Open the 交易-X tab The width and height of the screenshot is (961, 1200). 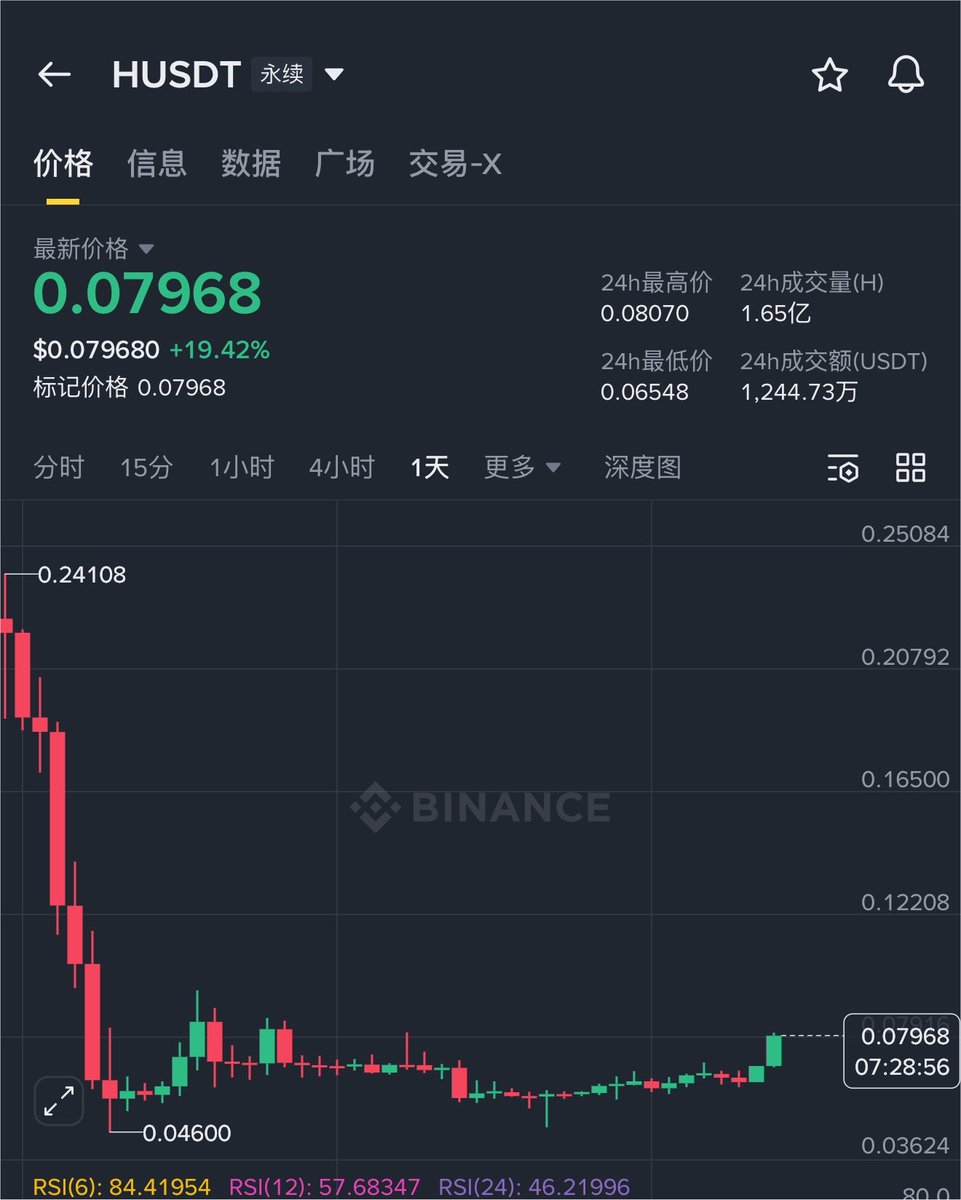point(455,163)
